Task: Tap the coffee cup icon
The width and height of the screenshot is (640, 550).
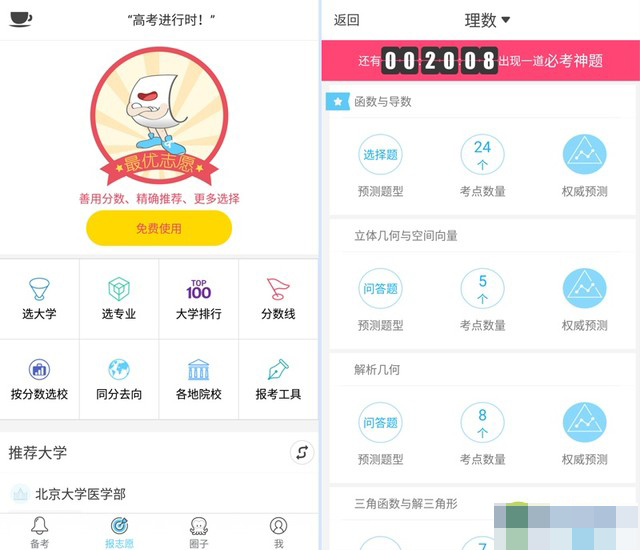Action: [x=20, y=19]
